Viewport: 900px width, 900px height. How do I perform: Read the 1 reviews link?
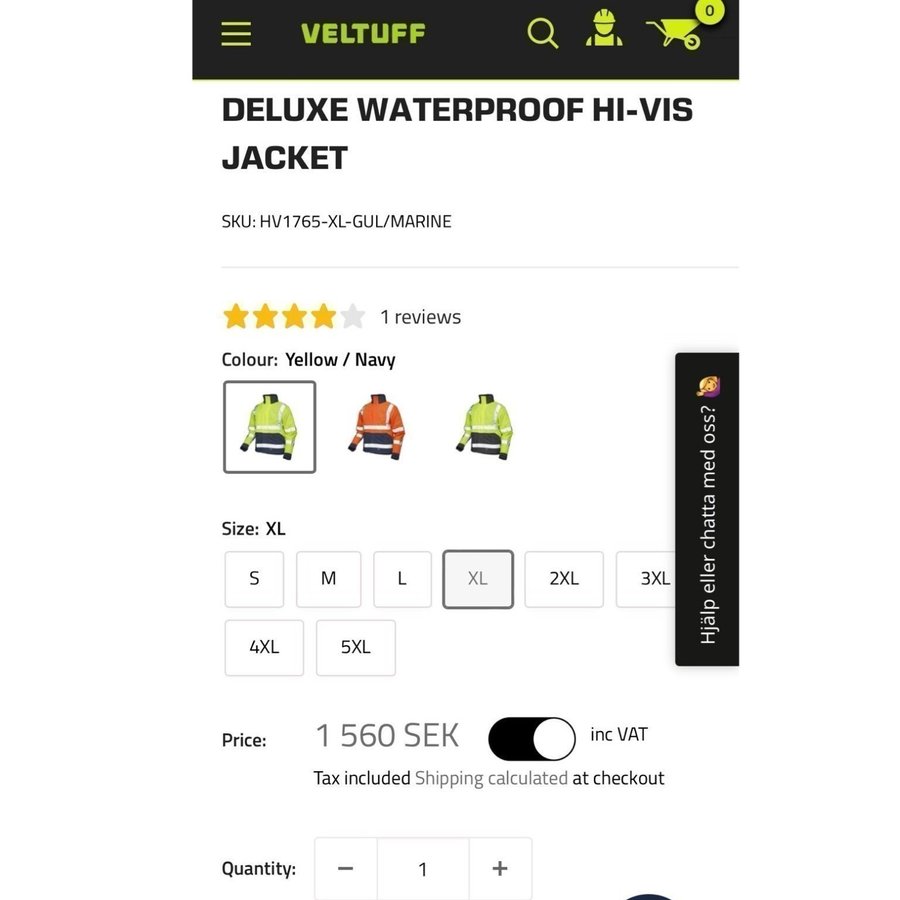[420, 317]
